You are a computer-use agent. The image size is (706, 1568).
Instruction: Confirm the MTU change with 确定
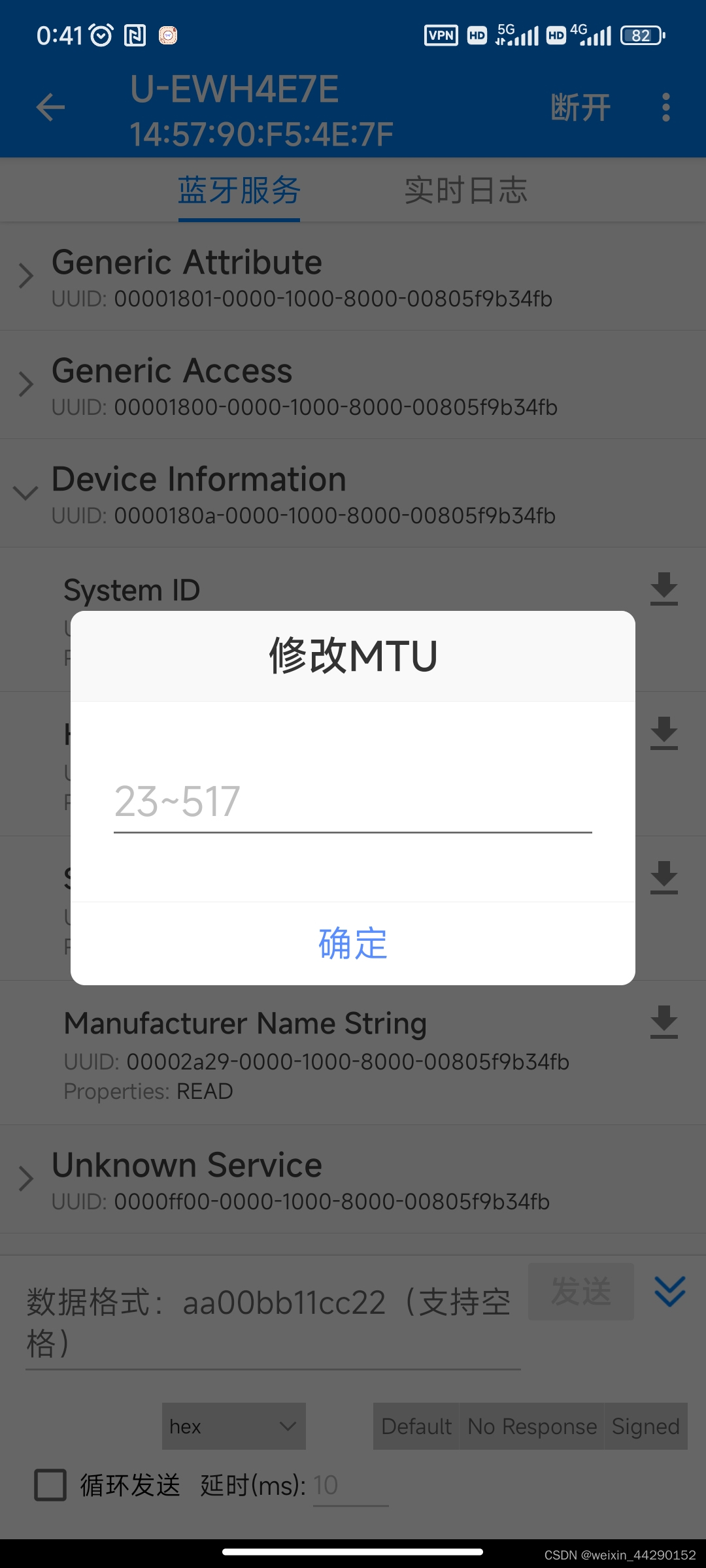(352, 943)
